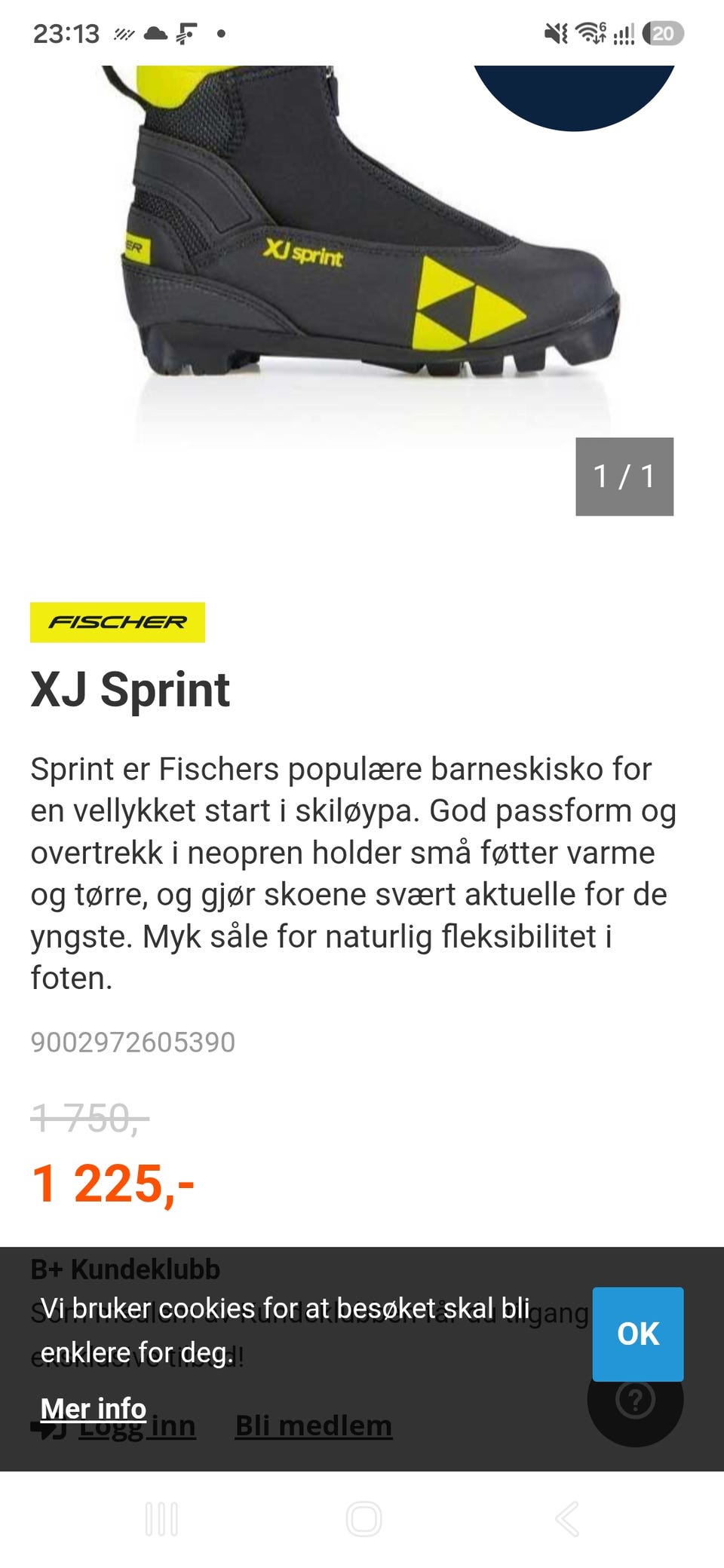Viewport: 724px width, 1568px height.
Task: Go to the home screen via system home
Action: tap(364, 1519)
